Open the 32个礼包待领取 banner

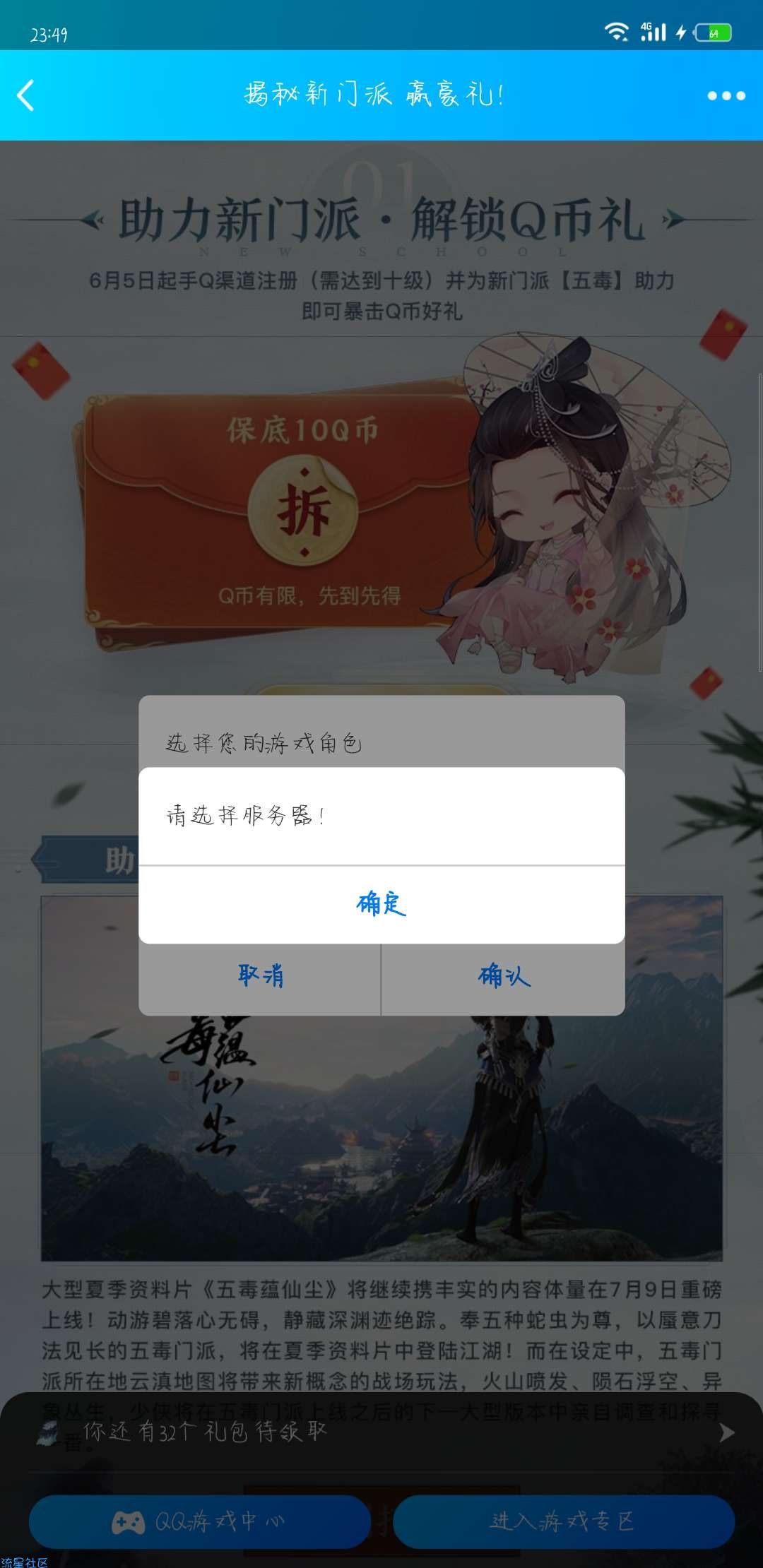click(381, 1432)
